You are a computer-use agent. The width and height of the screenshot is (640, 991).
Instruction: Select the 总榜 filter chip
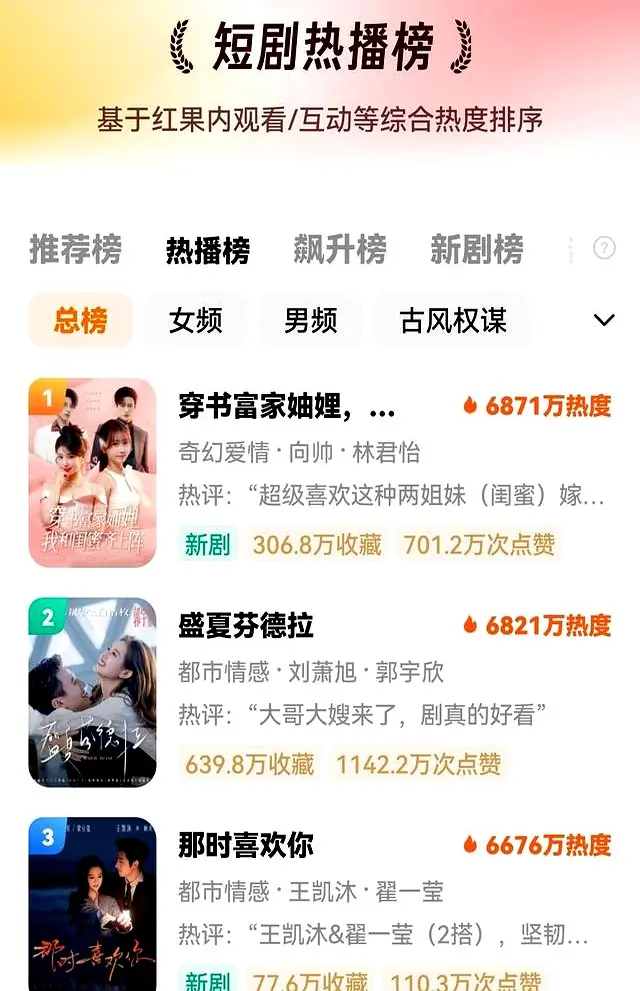click(81, 321)
